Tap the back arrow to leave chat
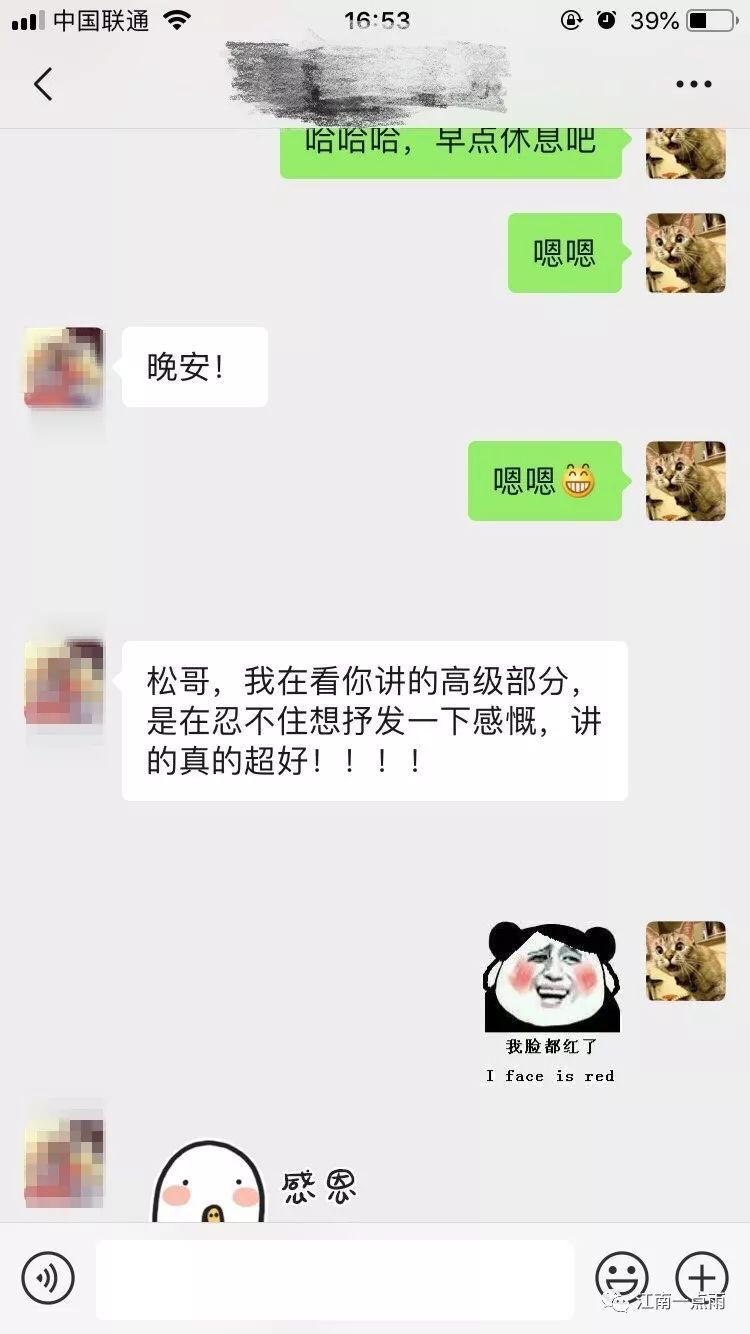This screenshot has width=750, height=1334. [x=42, y=84]
